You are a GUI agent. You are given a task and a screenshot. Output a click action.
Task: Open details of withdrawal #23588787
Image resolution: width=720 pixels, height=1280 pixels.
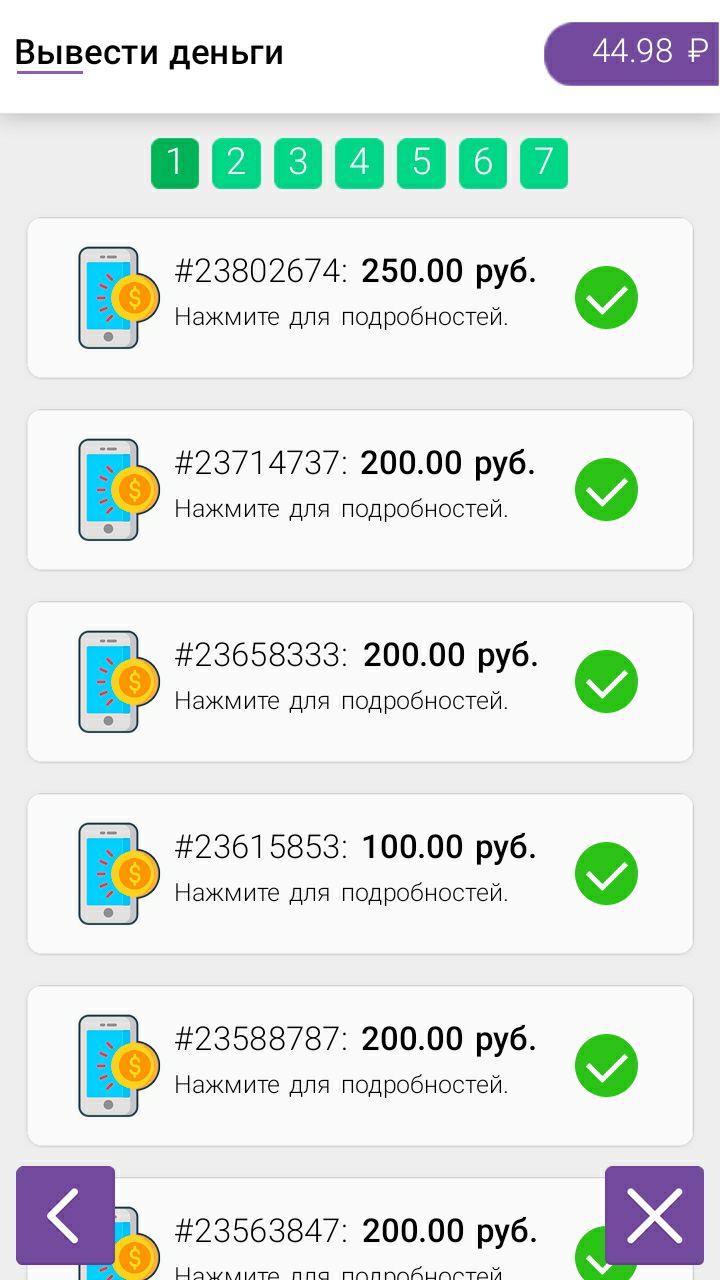coord(360,1066)
